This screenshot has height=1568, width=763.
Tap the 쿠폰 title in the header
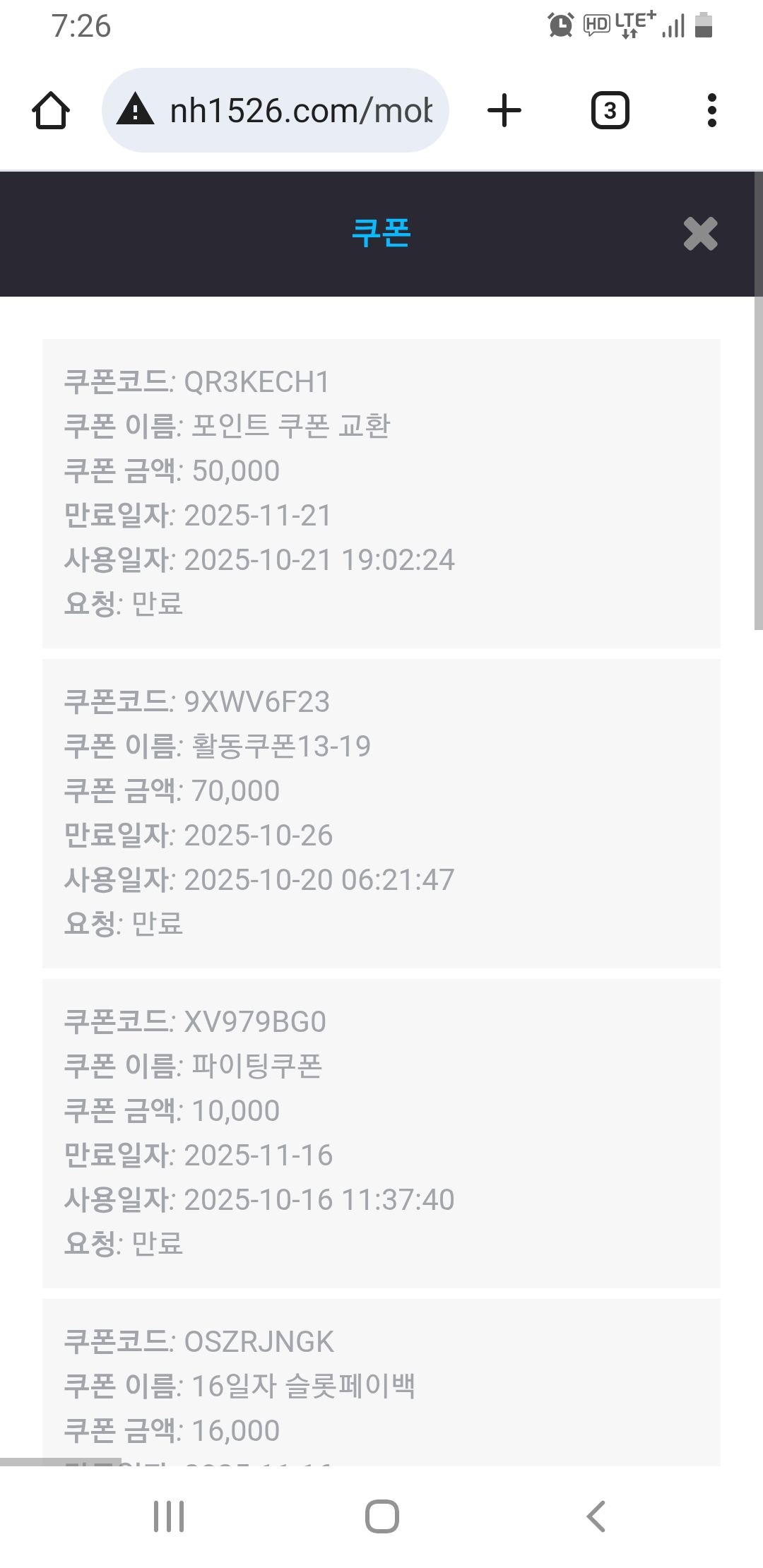point(381,233)
